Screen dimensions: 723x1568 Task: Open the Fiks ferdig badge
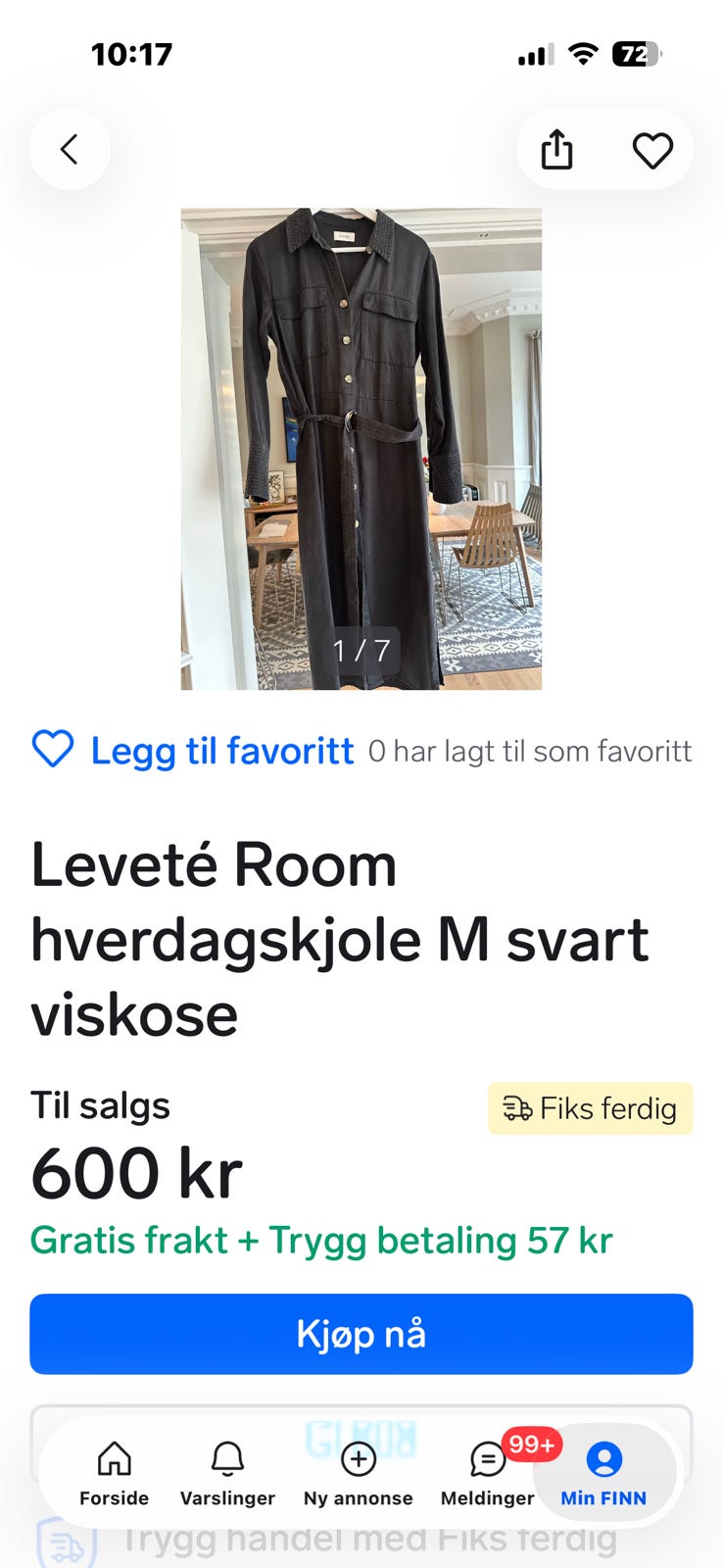click(591, 1108)
